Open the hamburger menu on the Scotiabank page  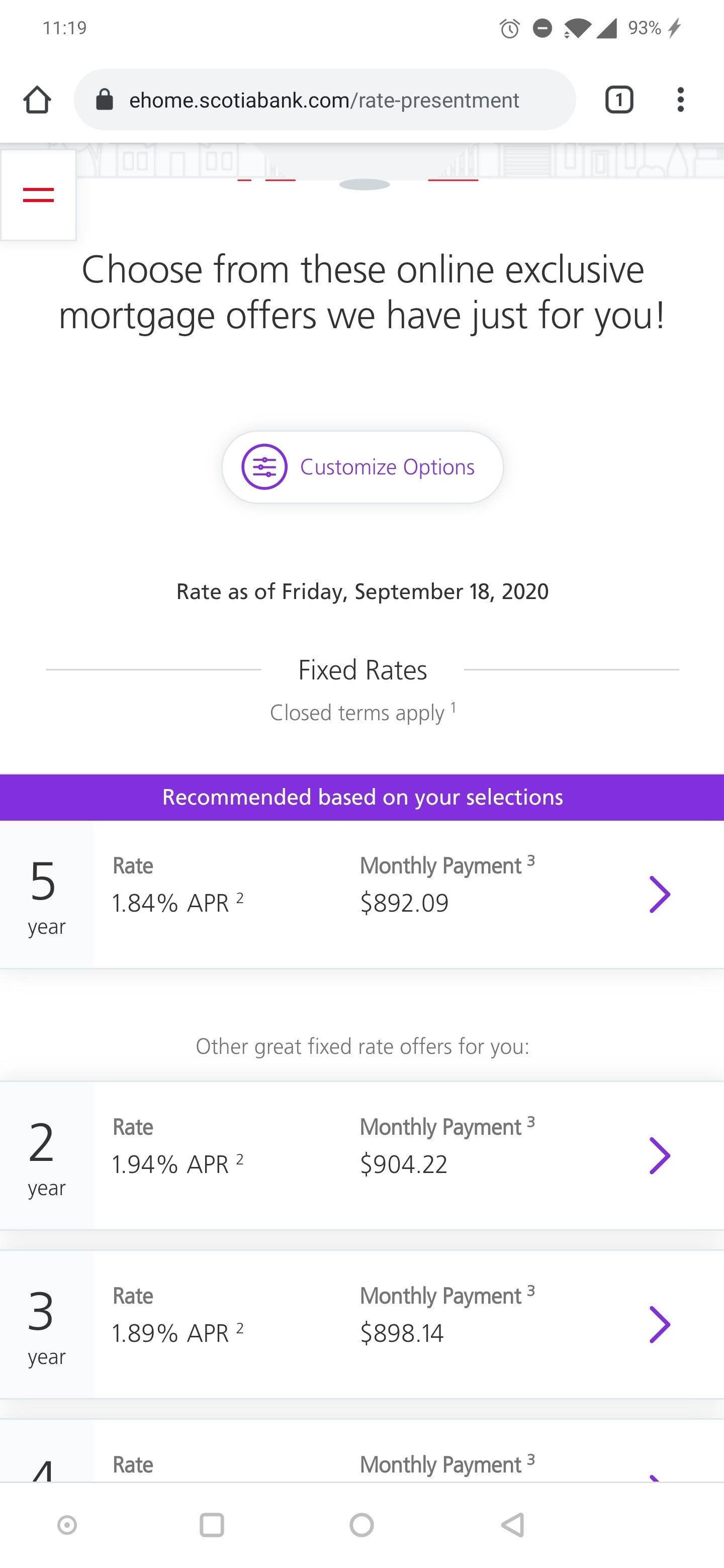click(38, 195)
